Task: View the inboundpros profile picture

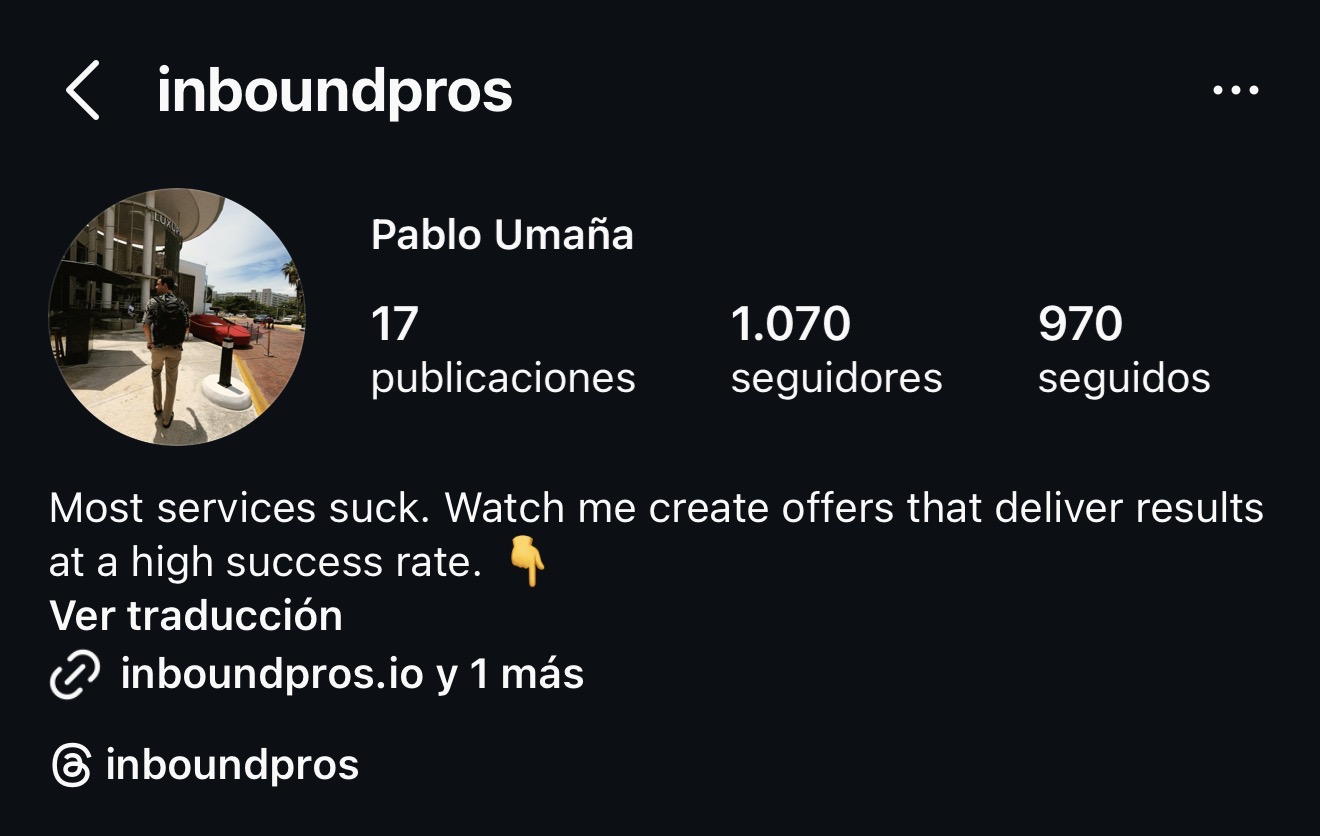Action: [177, 317]
